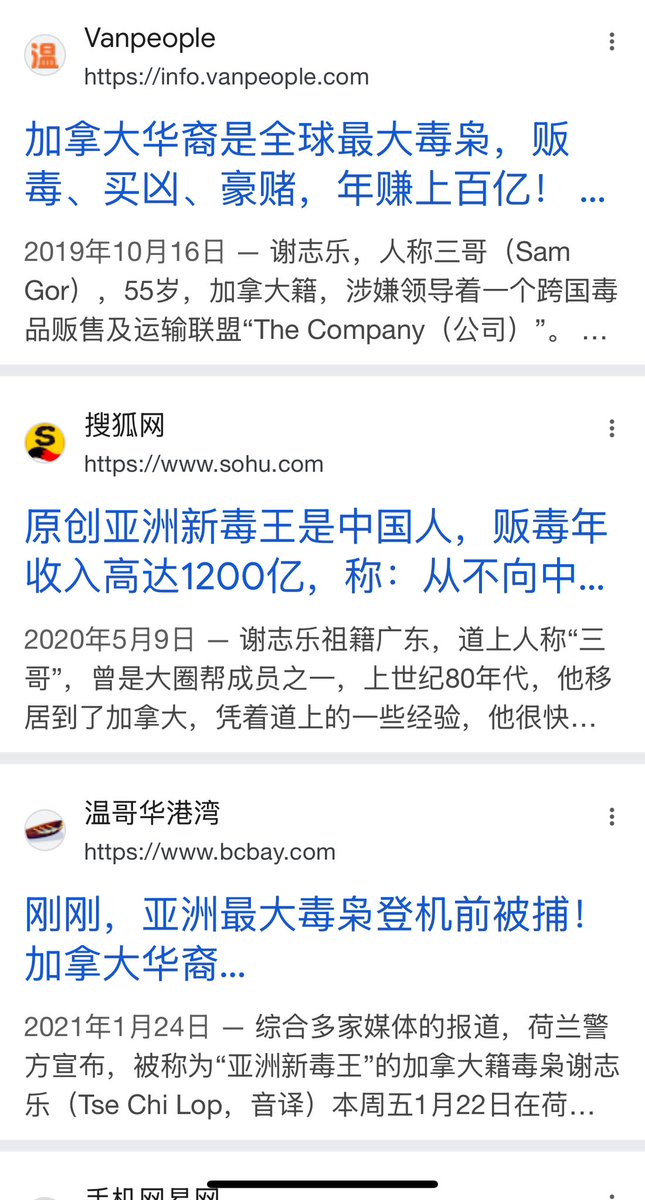Open the overflow menu for the 搜狐网 result
This screenshot has height=1200, width=645.
pos(612,429)
